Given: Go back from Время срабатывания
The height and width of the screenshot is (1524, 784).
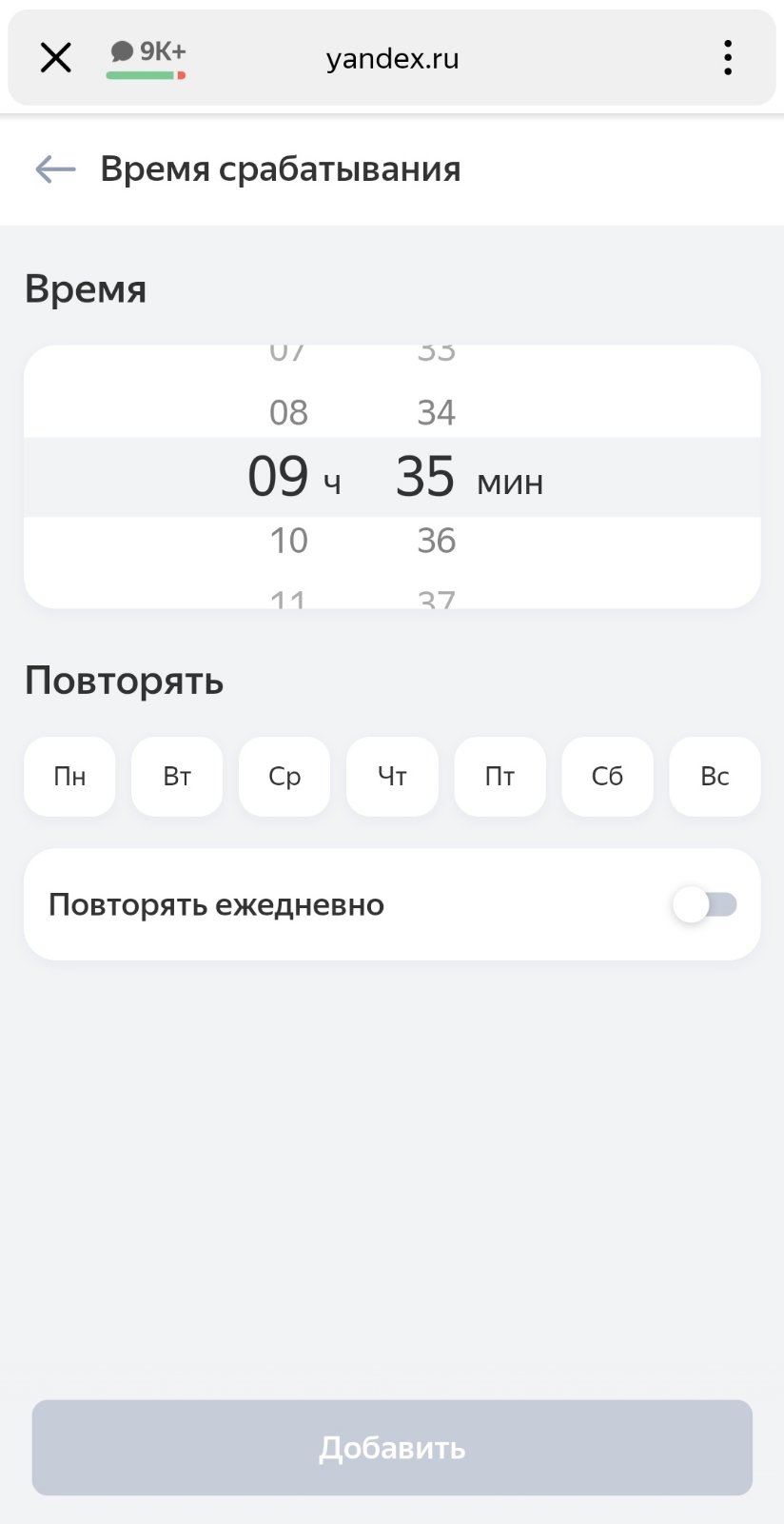Looking at the screenshot, I should click(55, 169).
